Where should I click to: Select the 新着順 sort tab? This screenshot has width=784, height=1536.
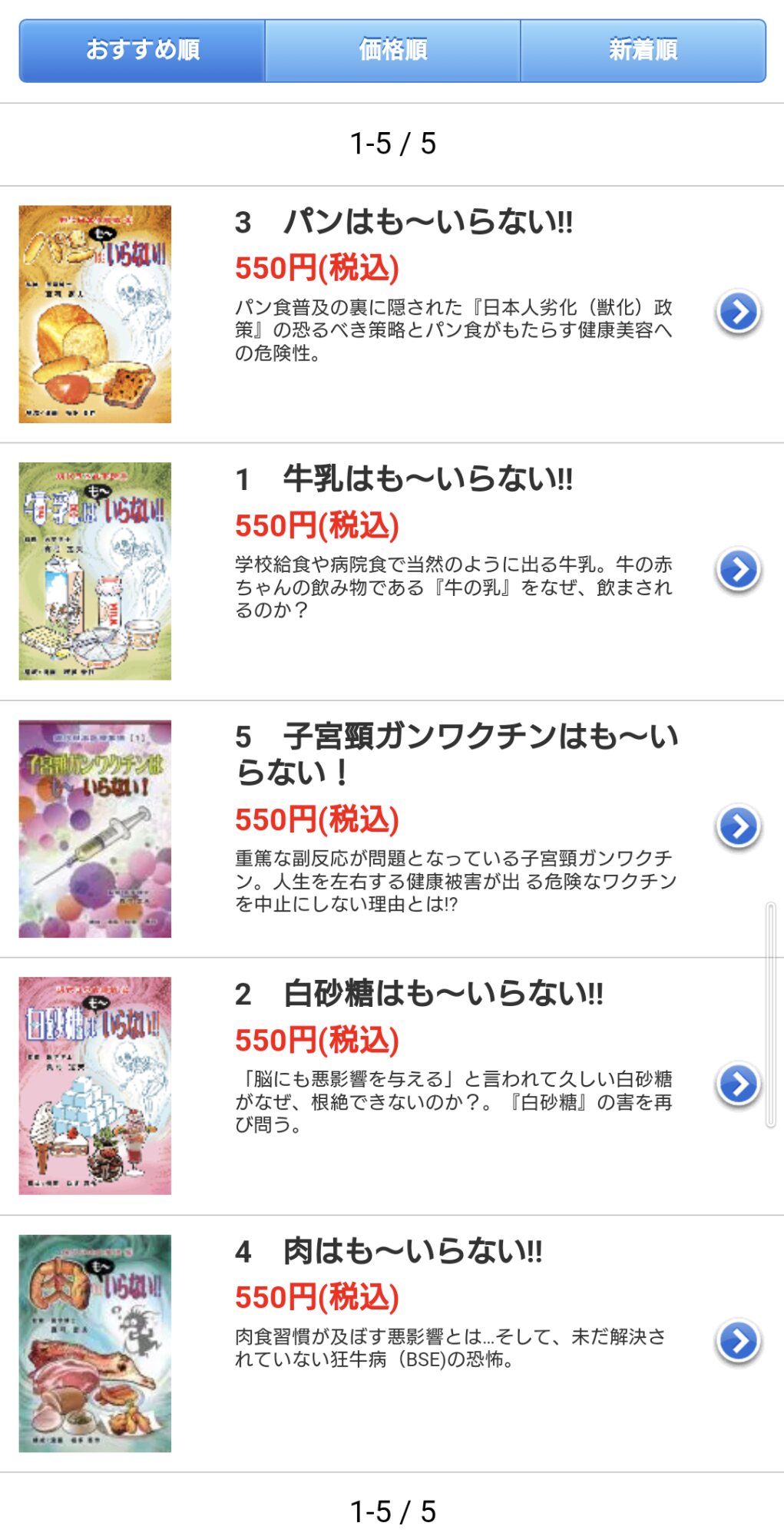coord(643,51)
